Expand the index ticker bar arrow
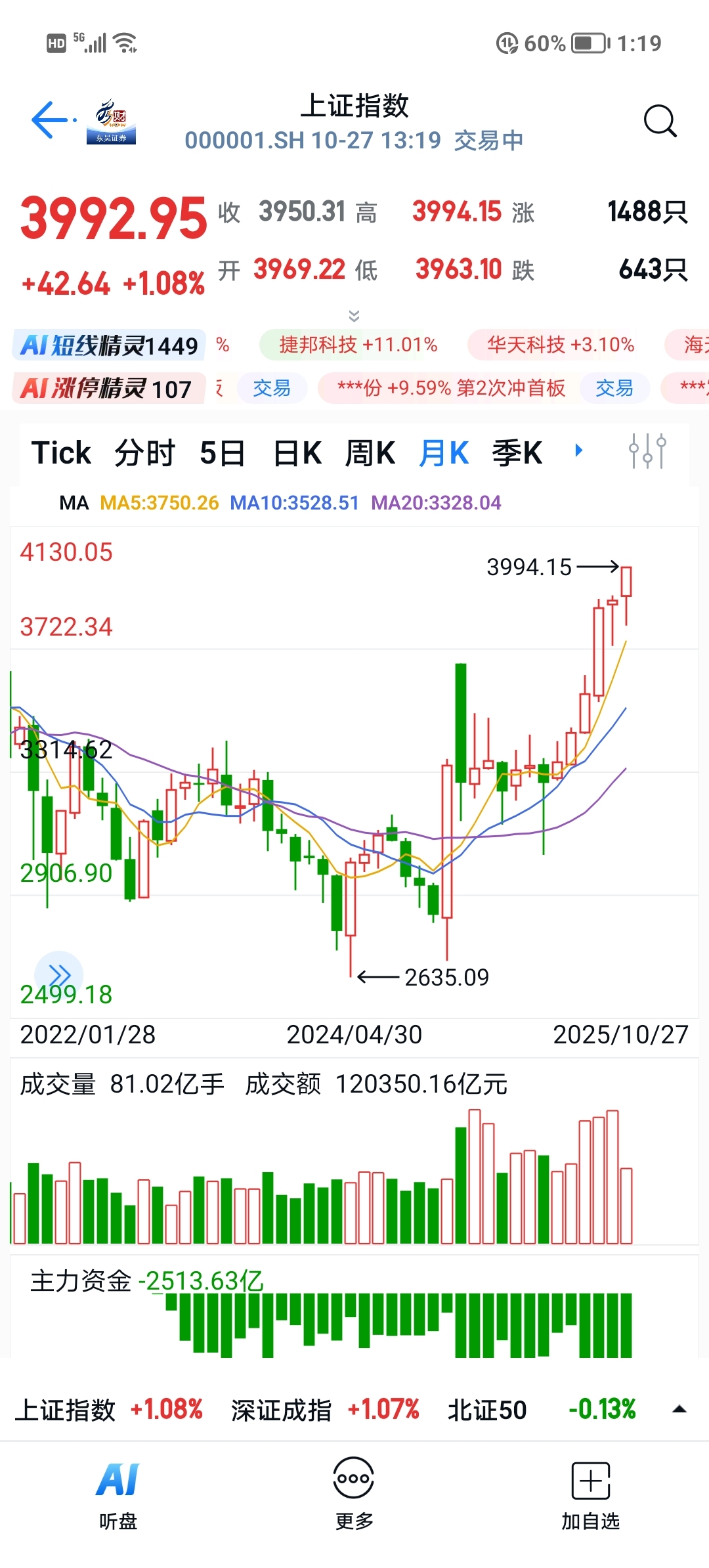709x1568 pixels. tap(679, 1409)
